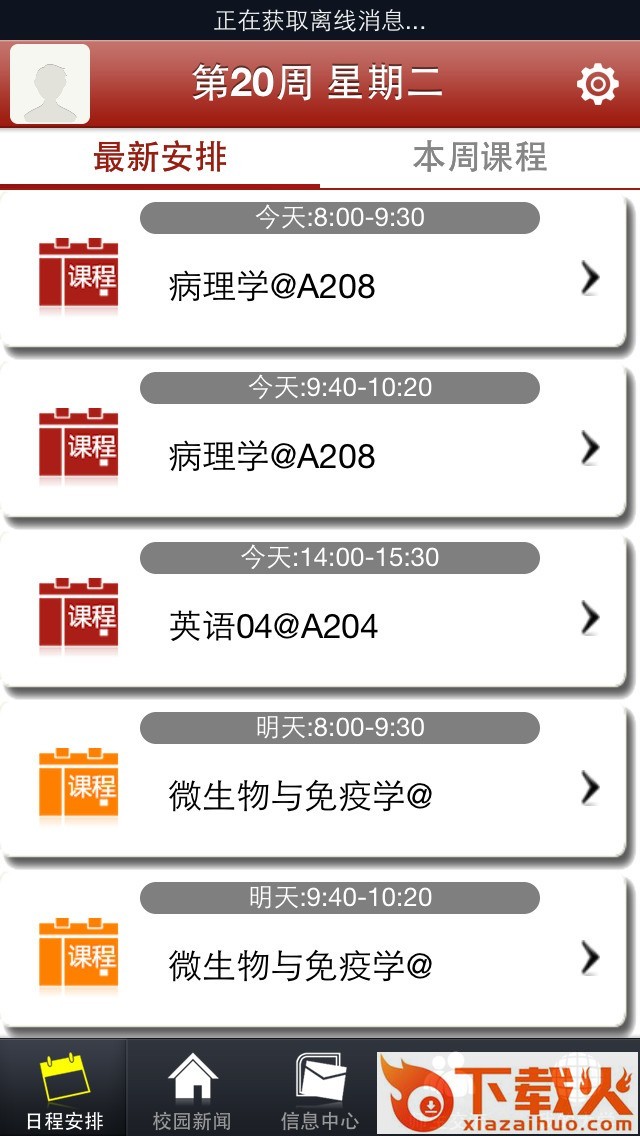The width and height of the screenshot is (640, 1136).
Task: Open the 信息中心 tab
Action: [x=320, y=1090]
